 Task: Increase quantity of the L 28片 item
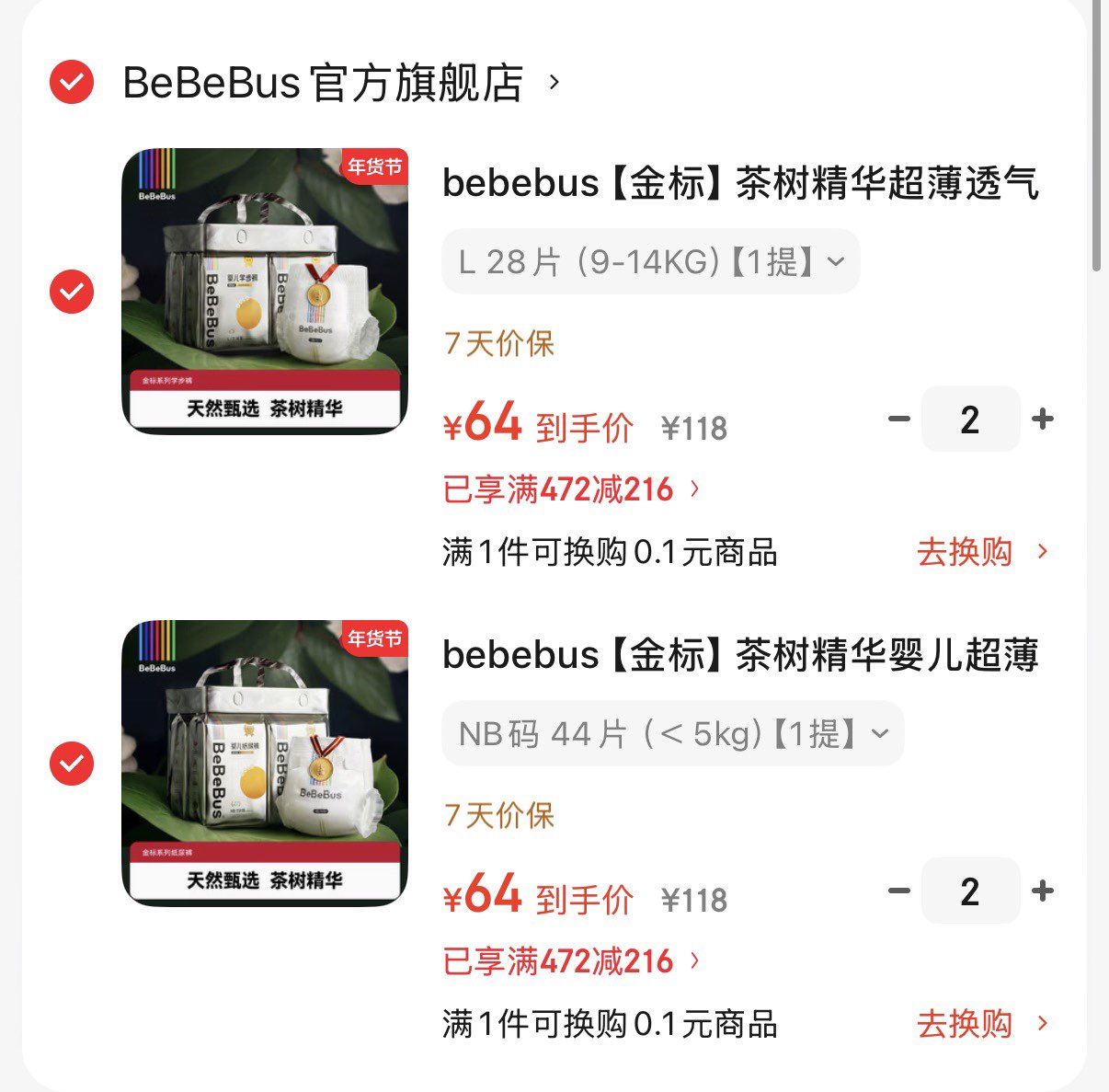coord(1043,420)
